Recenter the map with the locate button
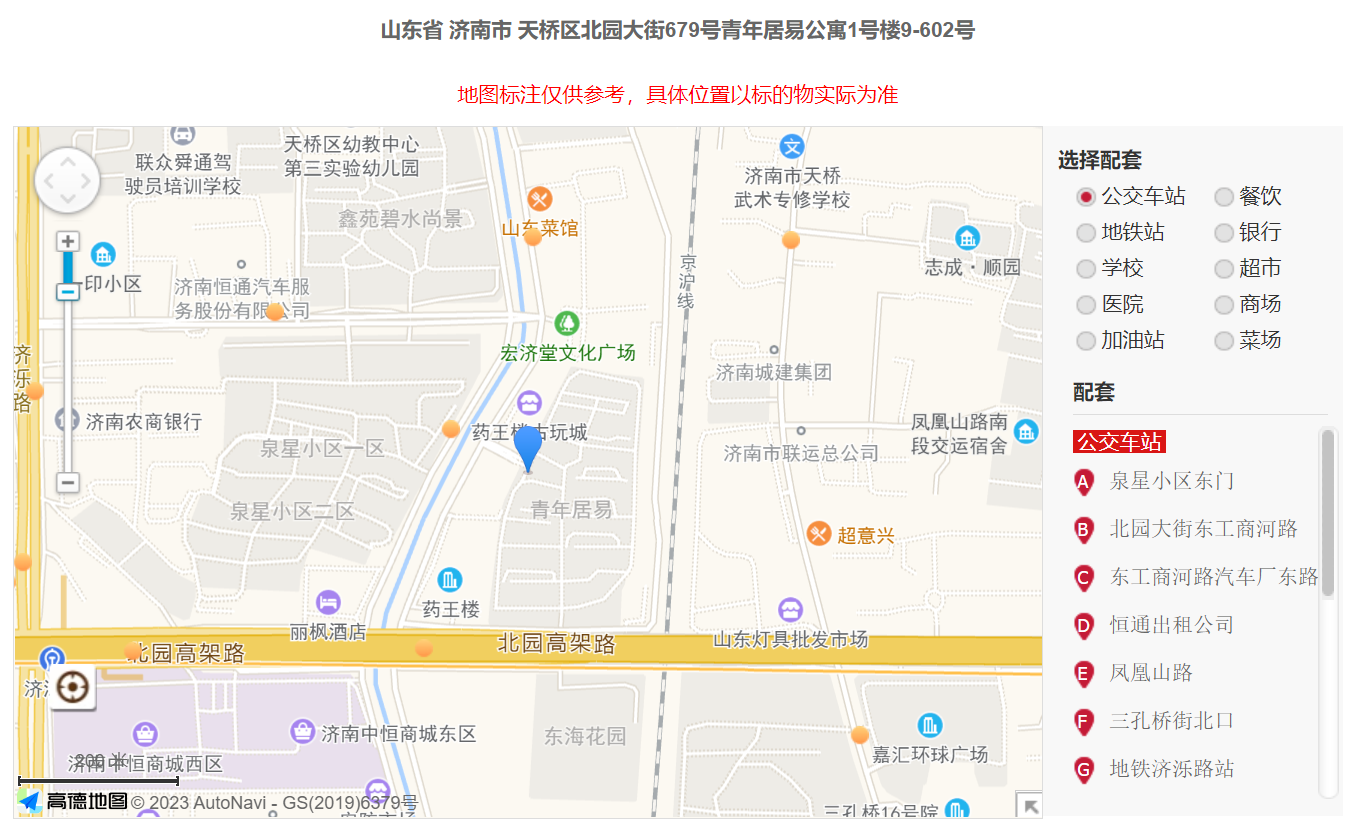The height and width of the screenshot is (833, 1352). 72,687
